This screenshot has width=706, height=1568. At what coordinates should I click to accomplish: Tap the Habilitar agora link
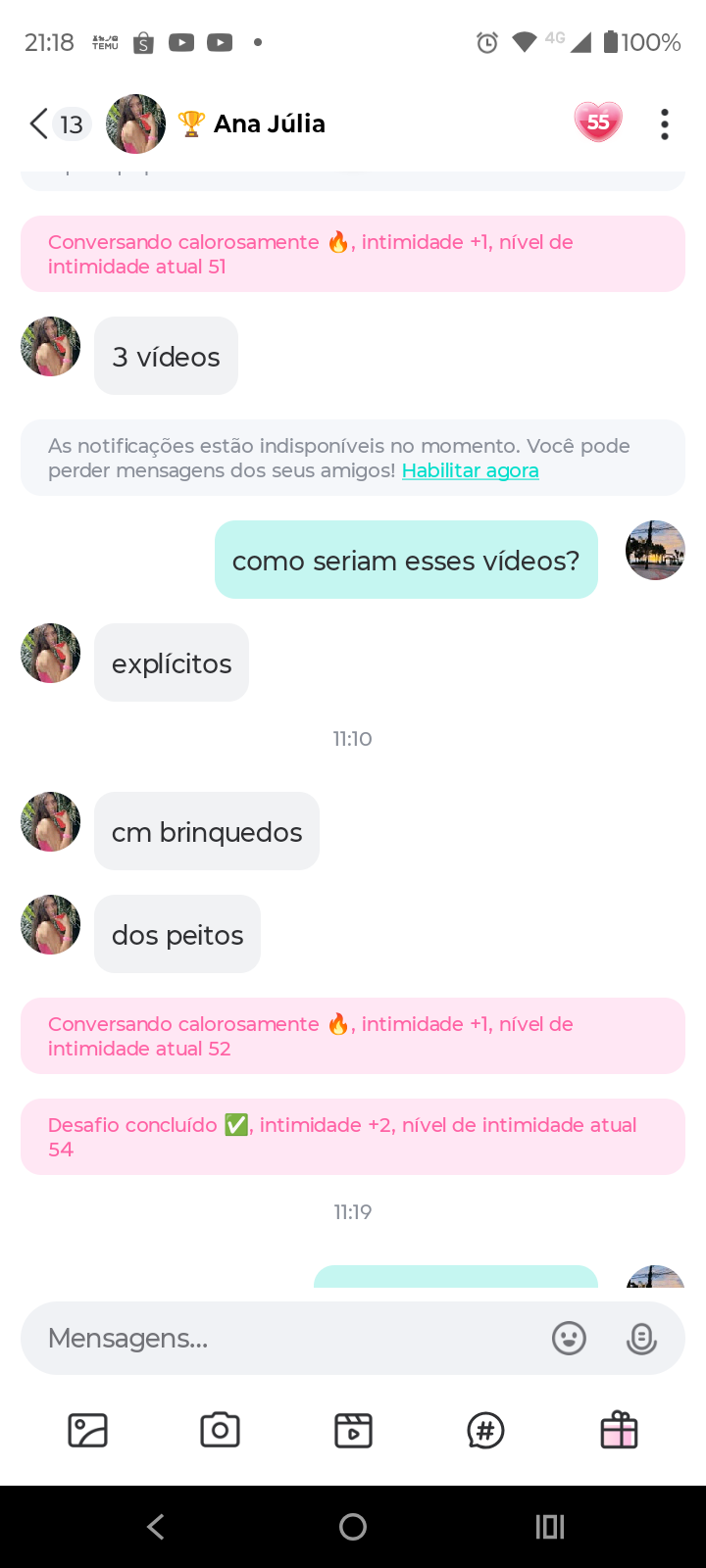470,470
